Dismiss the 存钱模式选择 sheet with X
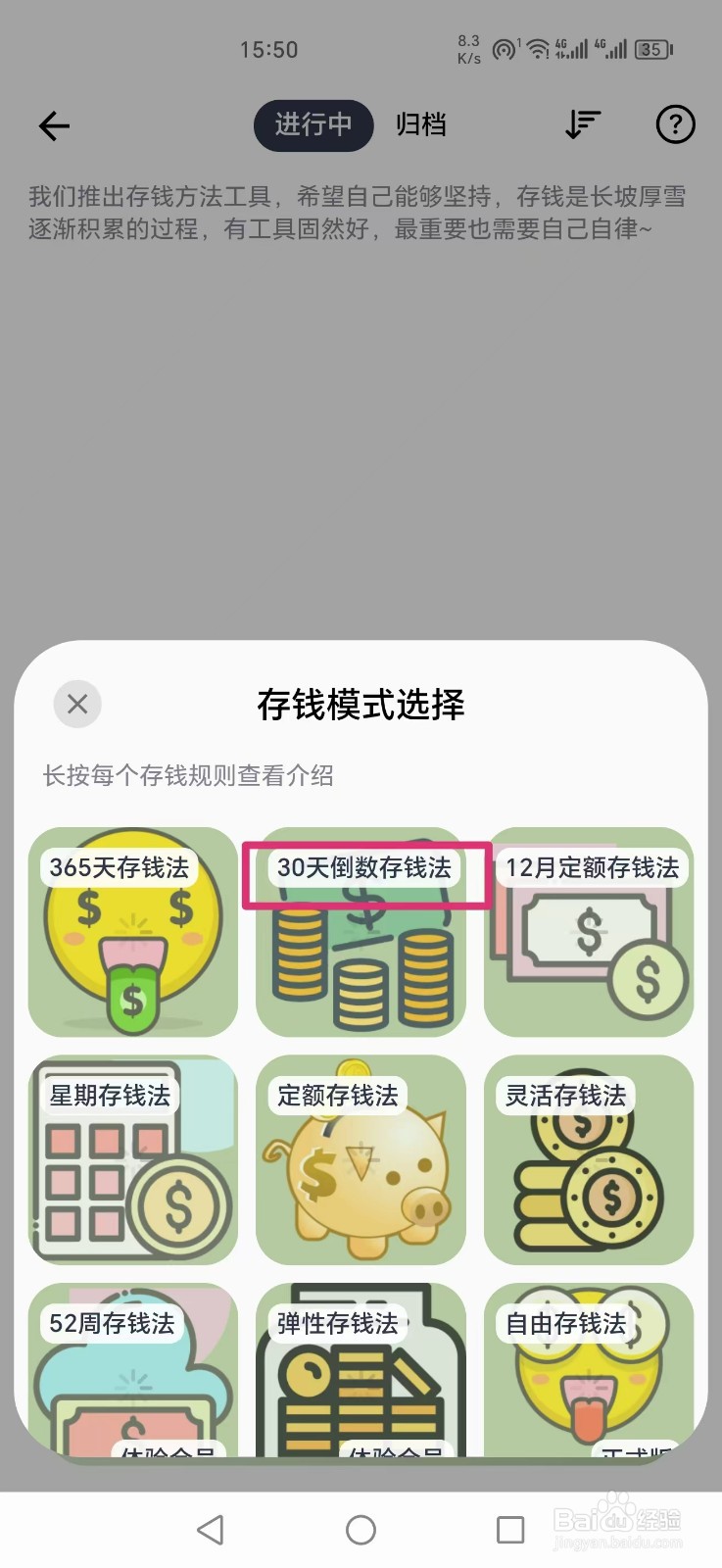Image resolution: width=722 pixels, height=1568 pixels. [76, 704]
